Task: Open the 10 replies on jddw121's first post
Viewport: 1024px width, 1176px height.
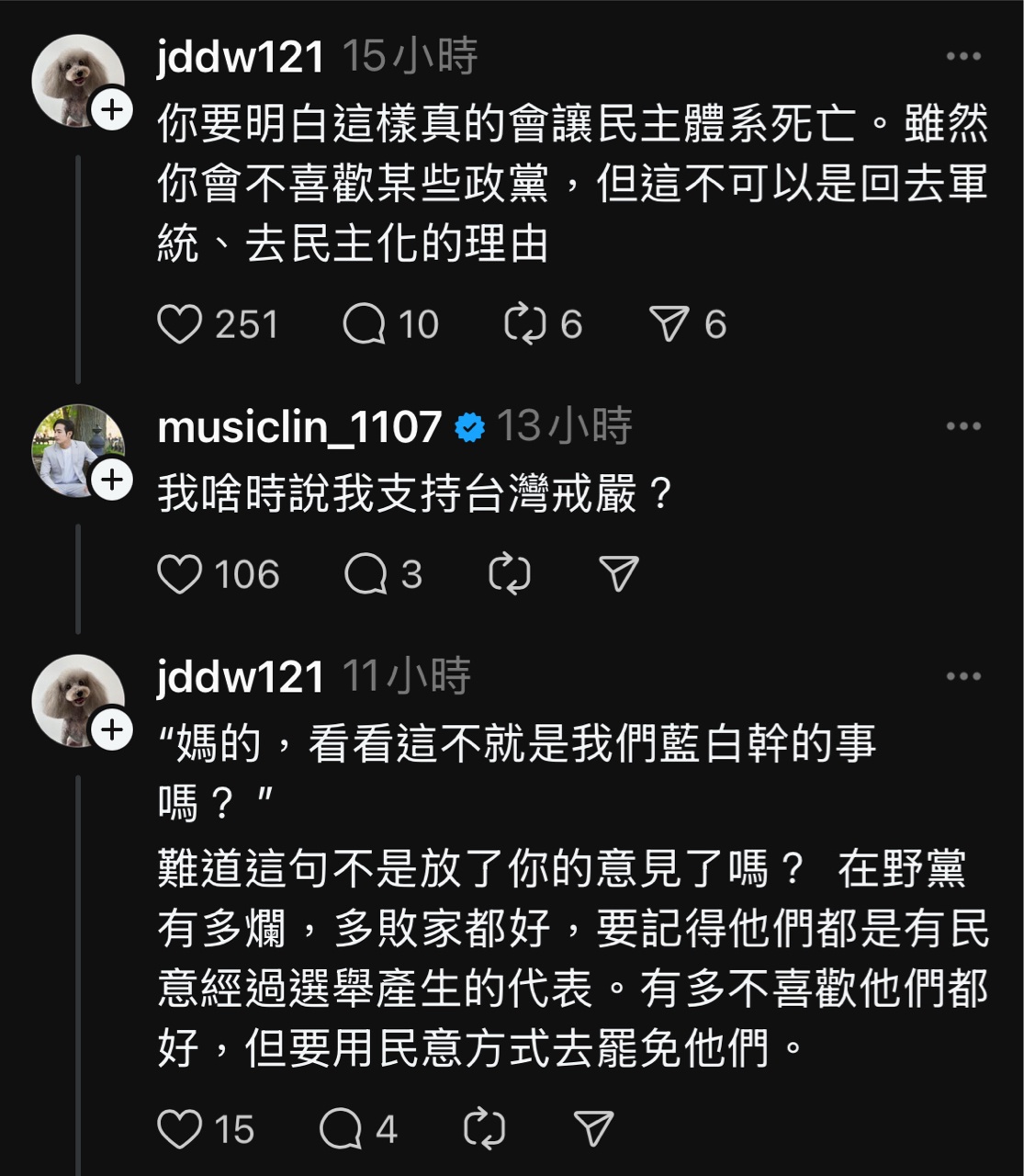Action: coord(365,324)
